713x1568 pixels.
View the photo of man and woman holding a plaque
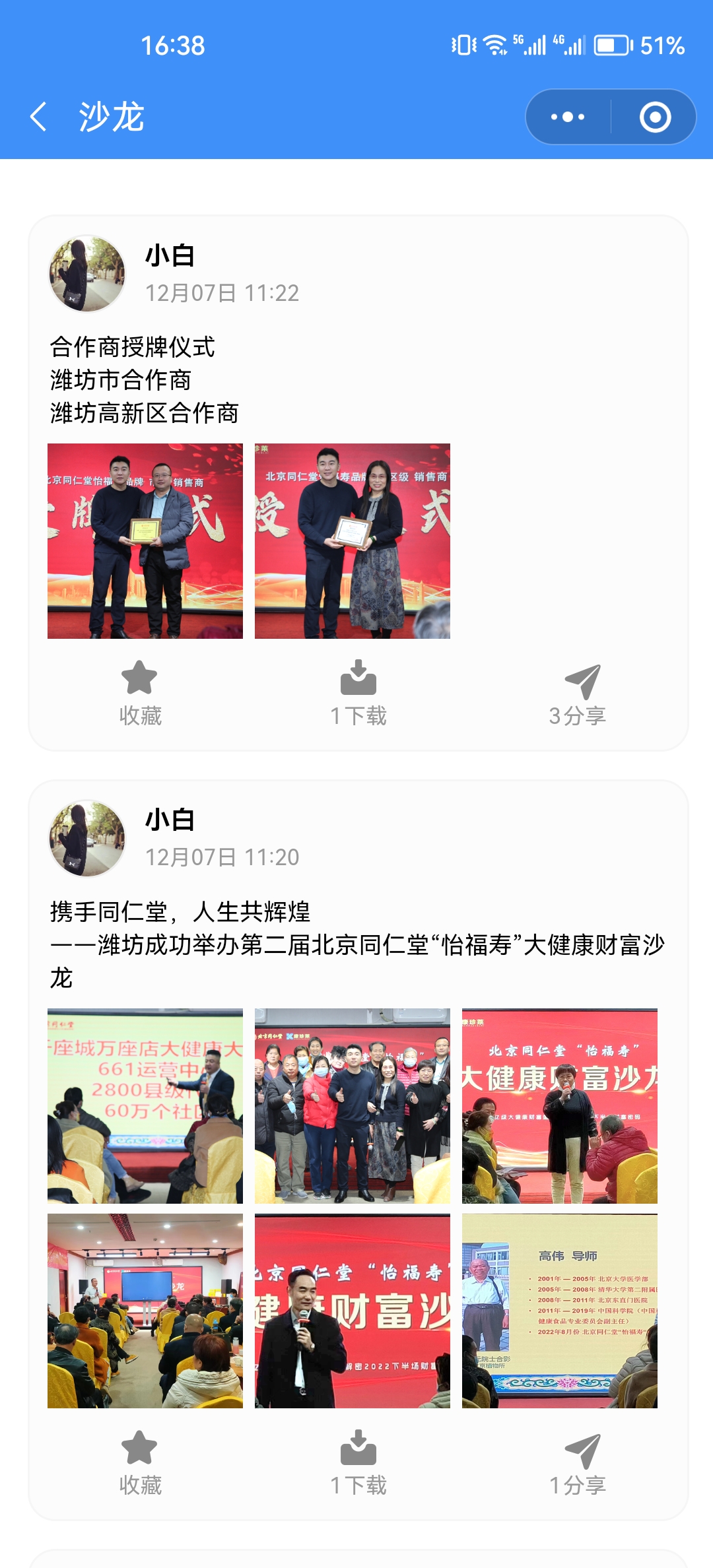click(x=353, y=541)
